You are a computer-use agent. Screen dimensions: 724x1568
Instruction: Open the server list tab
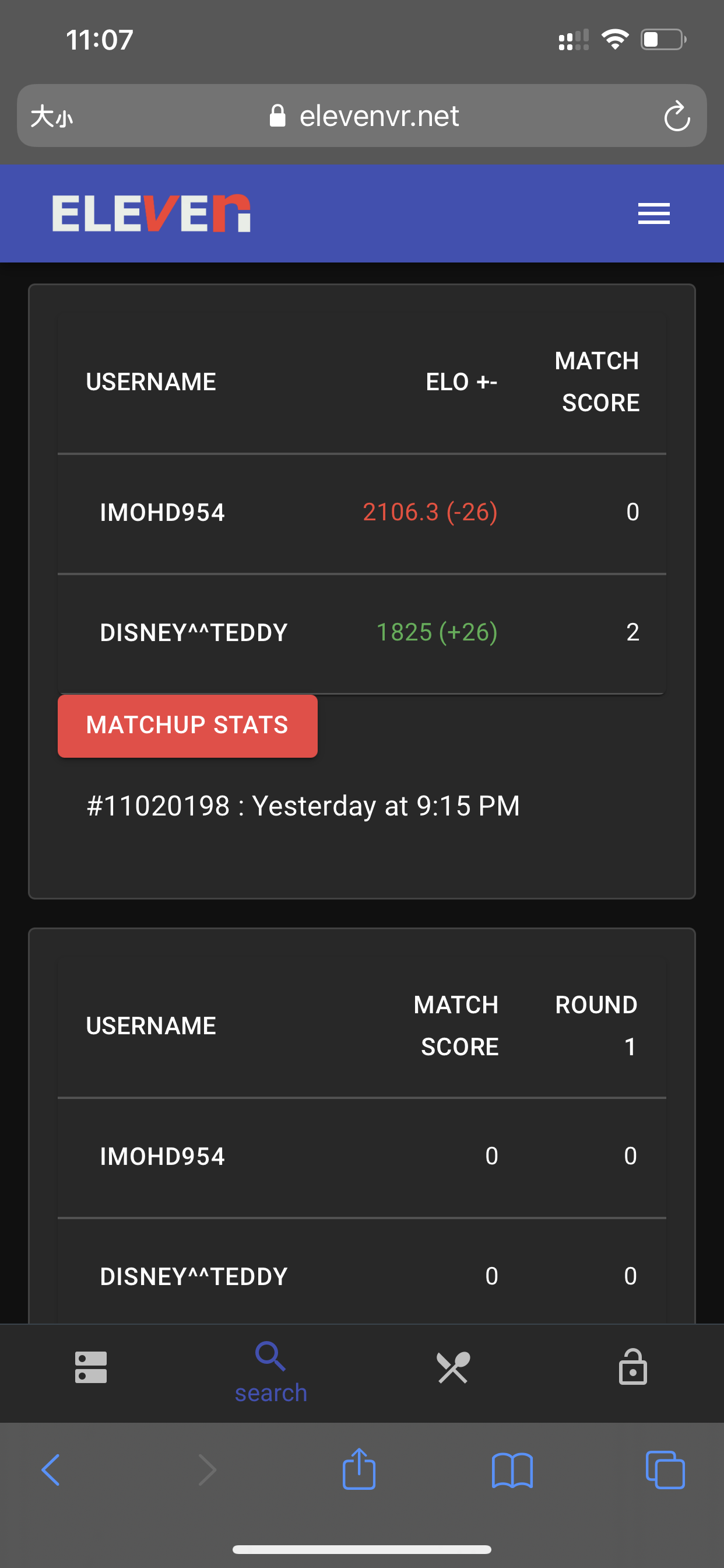91,1367
